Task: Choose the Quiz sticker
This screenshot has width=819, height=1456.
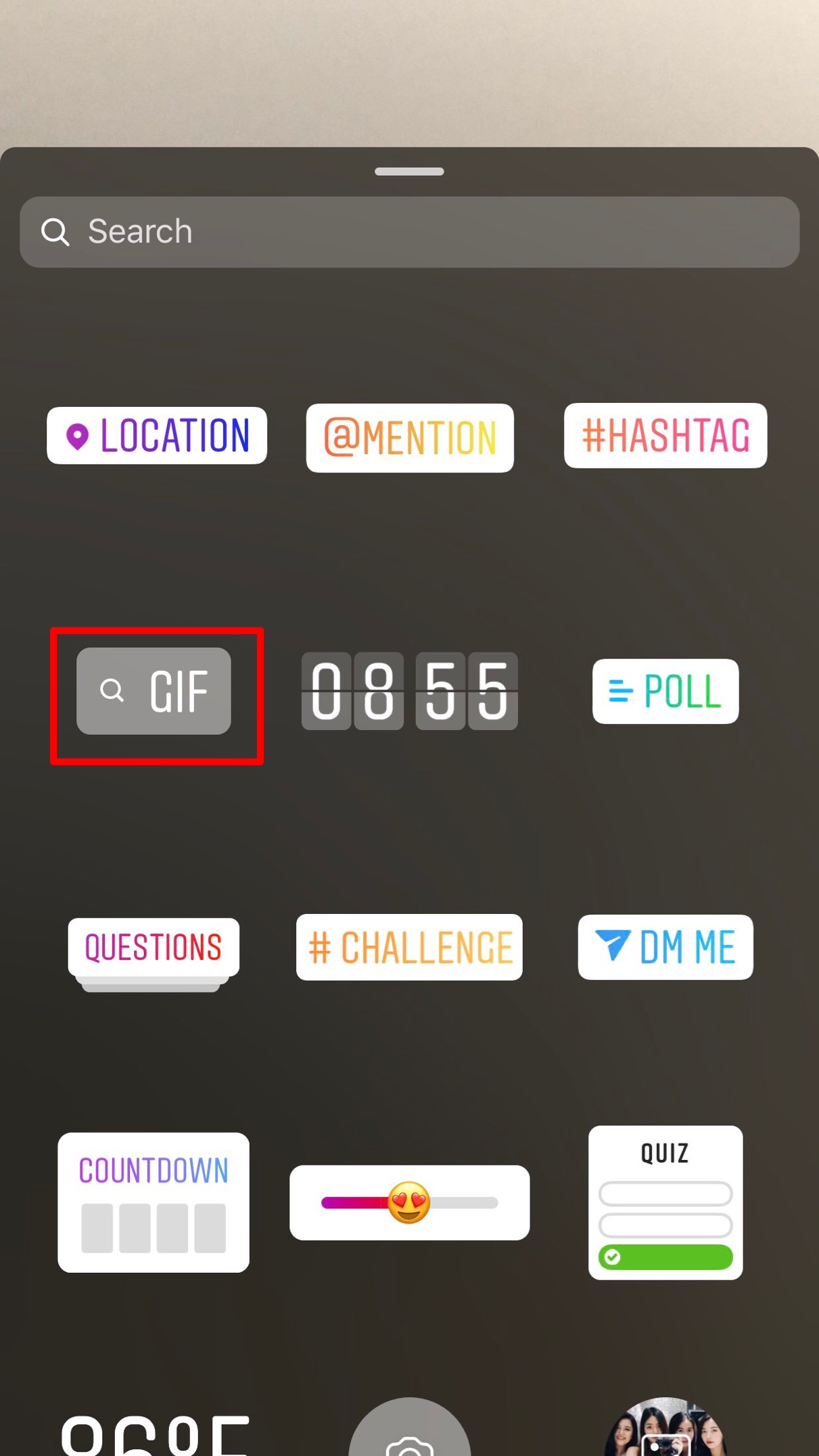Action: tap(665, 1203)
